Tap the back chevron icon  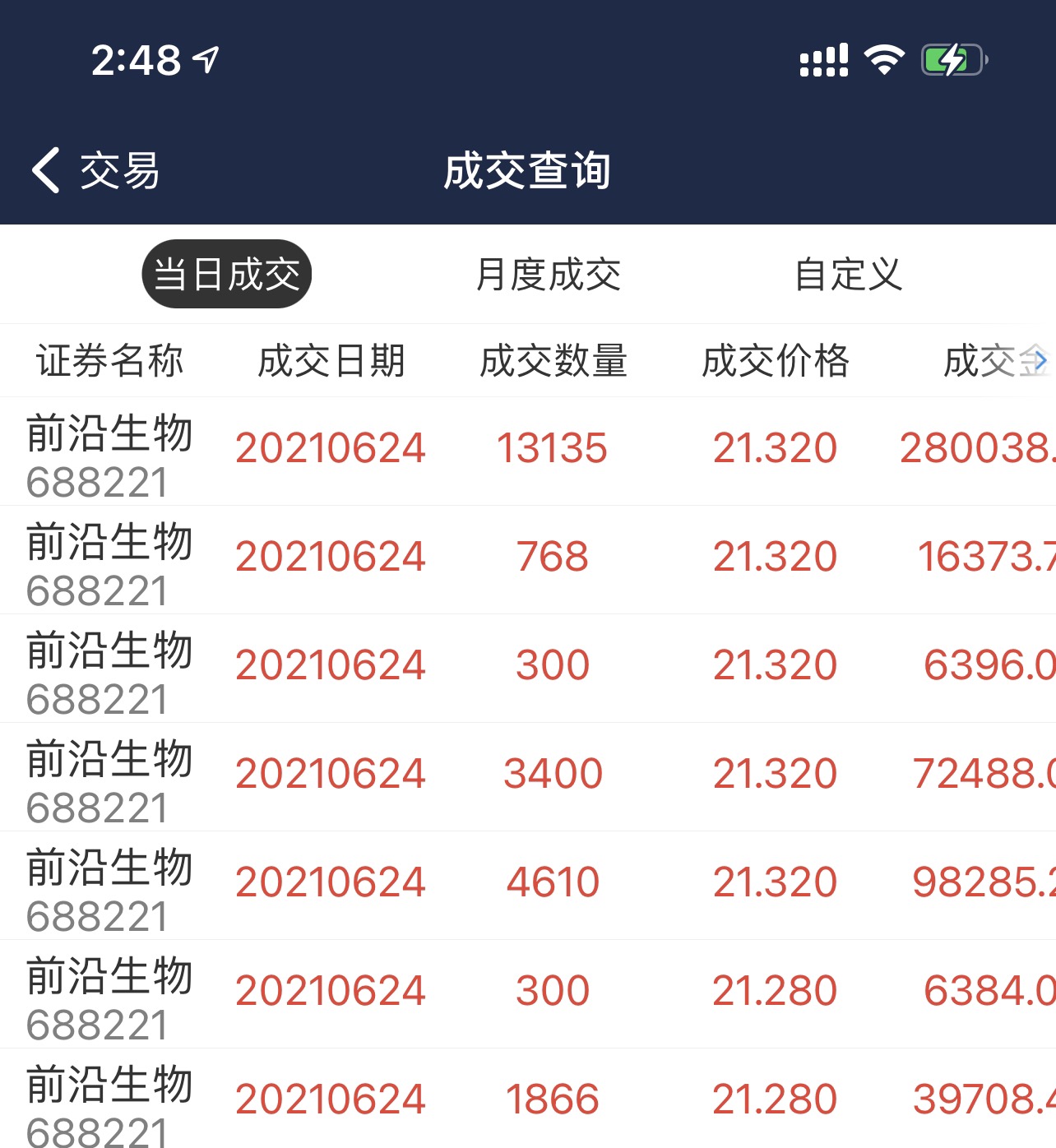click(x=45, y=170)
